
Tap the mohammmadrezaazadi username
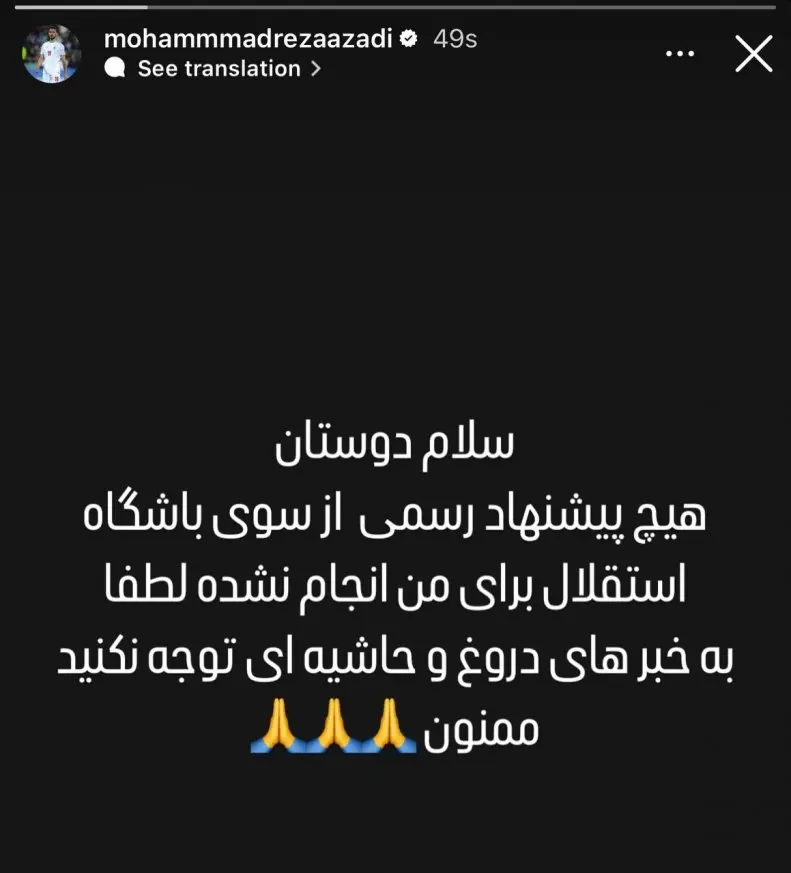247,39
